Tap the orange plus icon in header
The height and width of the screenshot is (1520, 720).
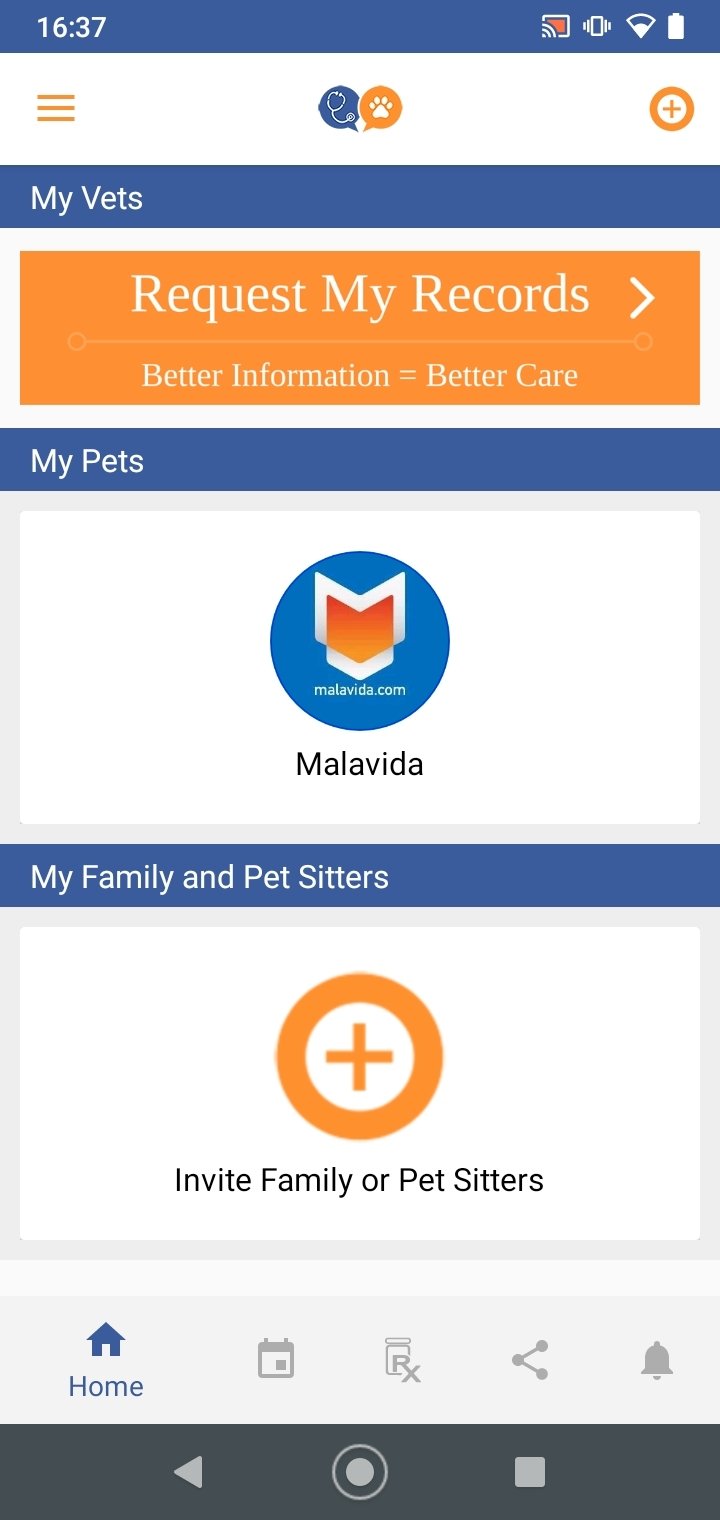click(671, 108)
